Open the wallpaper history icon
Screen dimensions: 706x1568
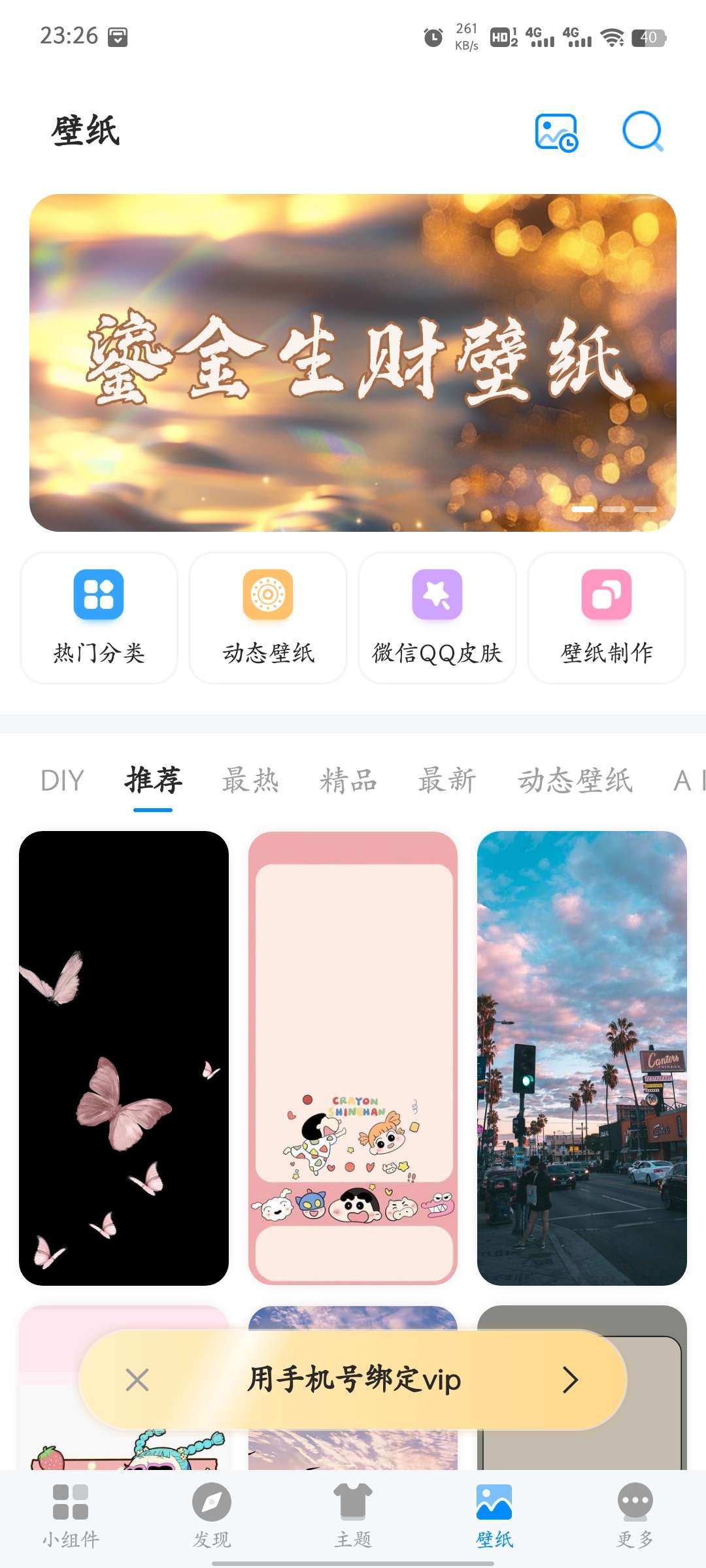tap(556, 132)
